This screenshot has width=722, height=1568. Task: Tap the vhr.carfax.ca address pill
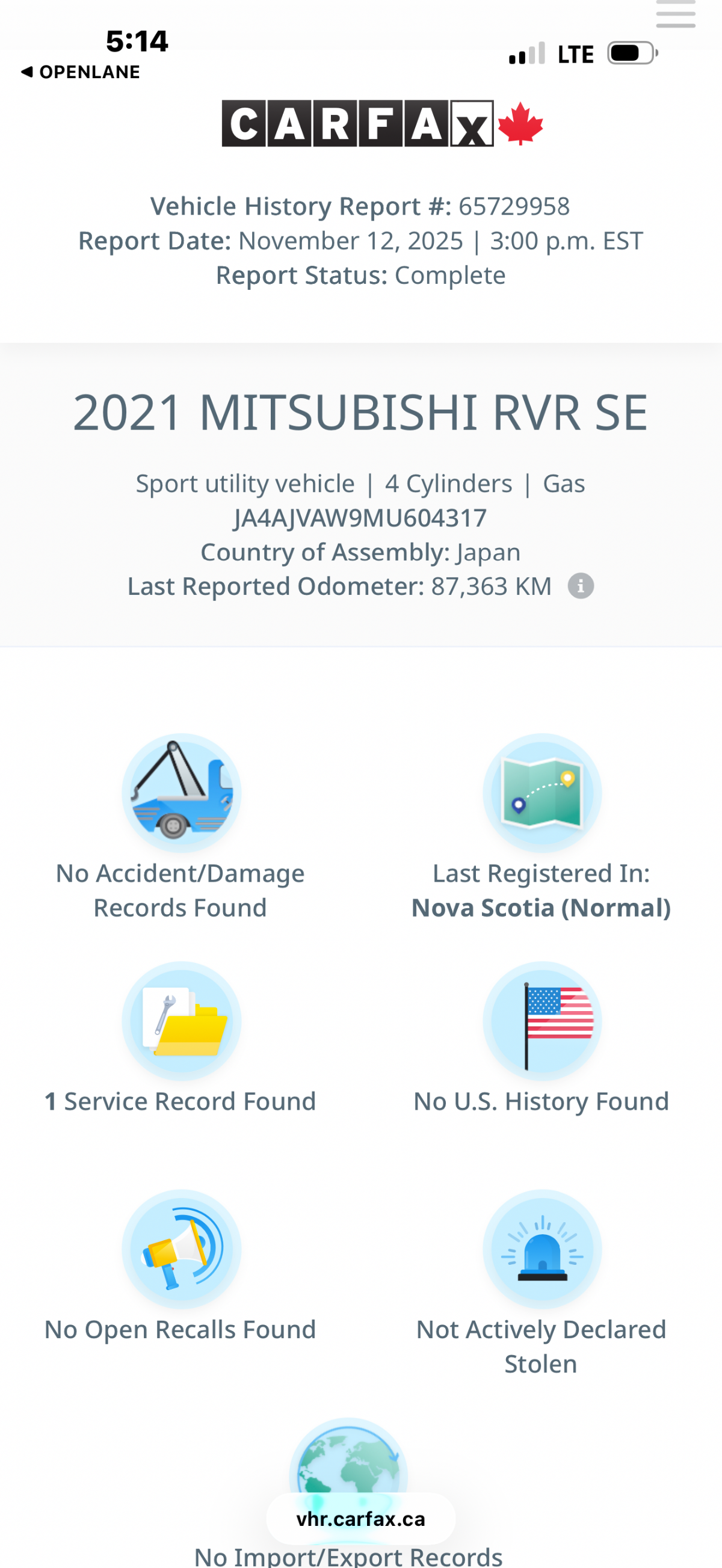point(360,1519)
